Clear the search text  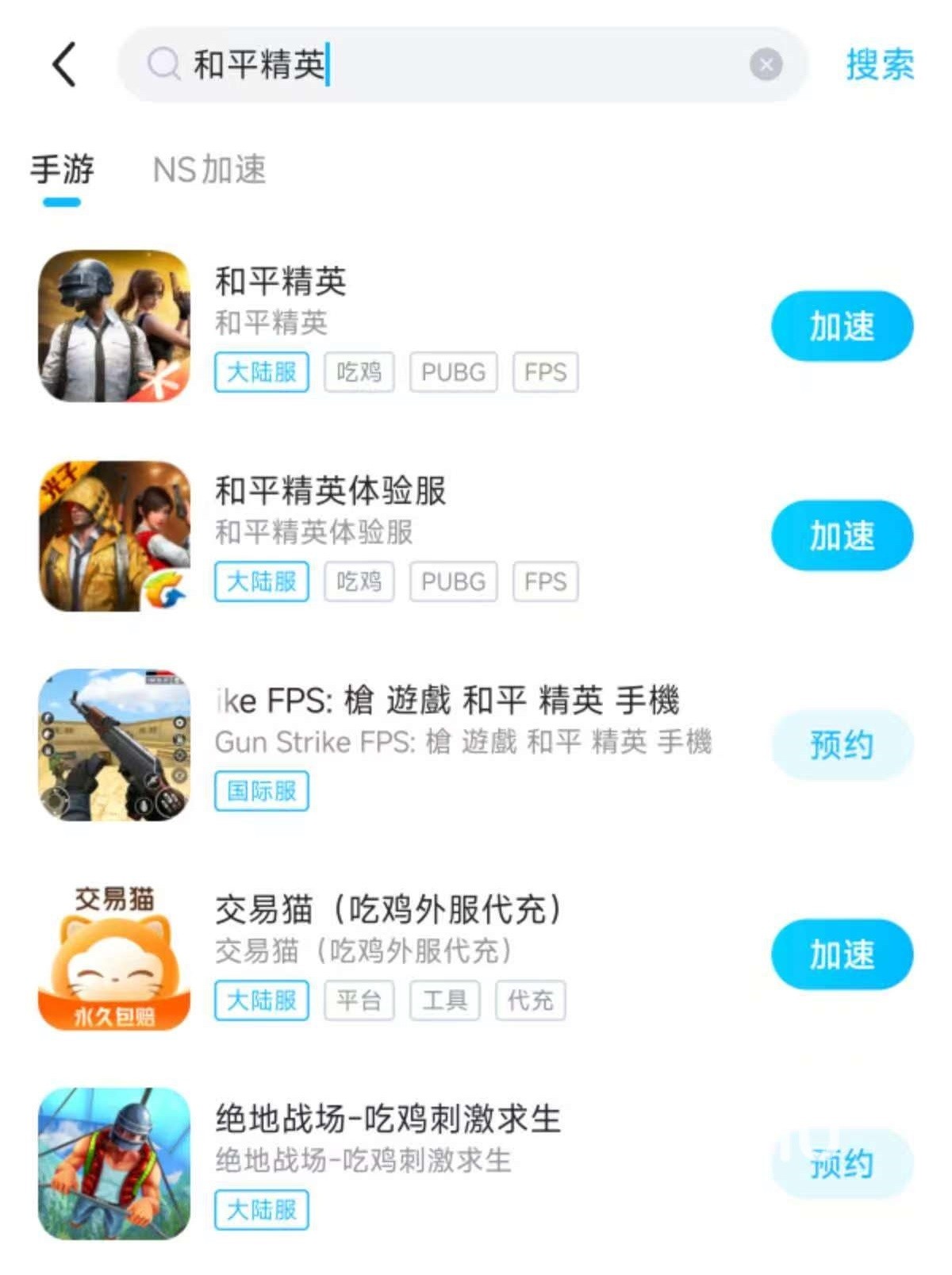(766, 65)
